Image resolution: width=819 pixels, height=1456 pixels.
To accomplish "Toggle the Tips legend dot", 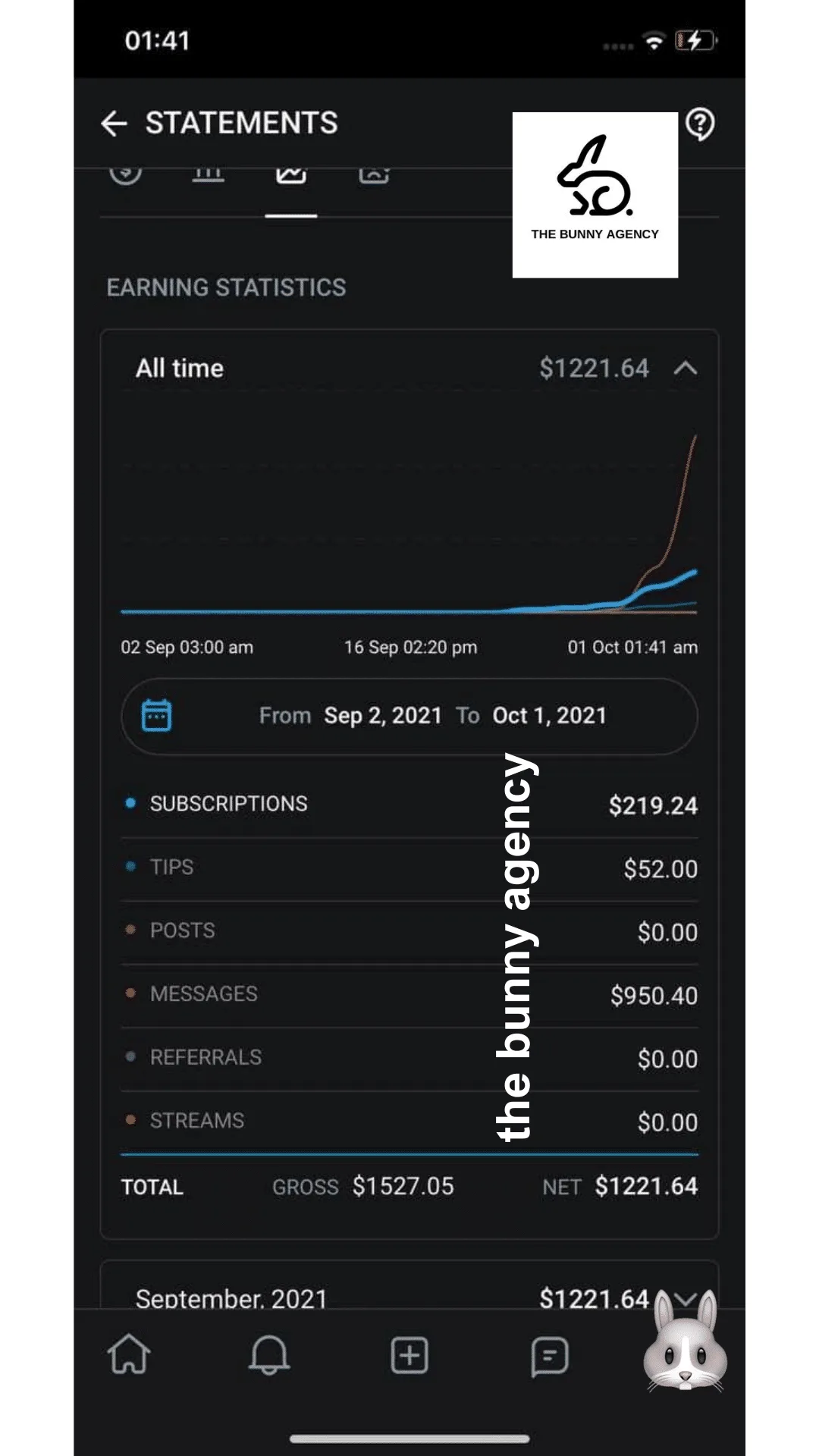I will point(130,864).
